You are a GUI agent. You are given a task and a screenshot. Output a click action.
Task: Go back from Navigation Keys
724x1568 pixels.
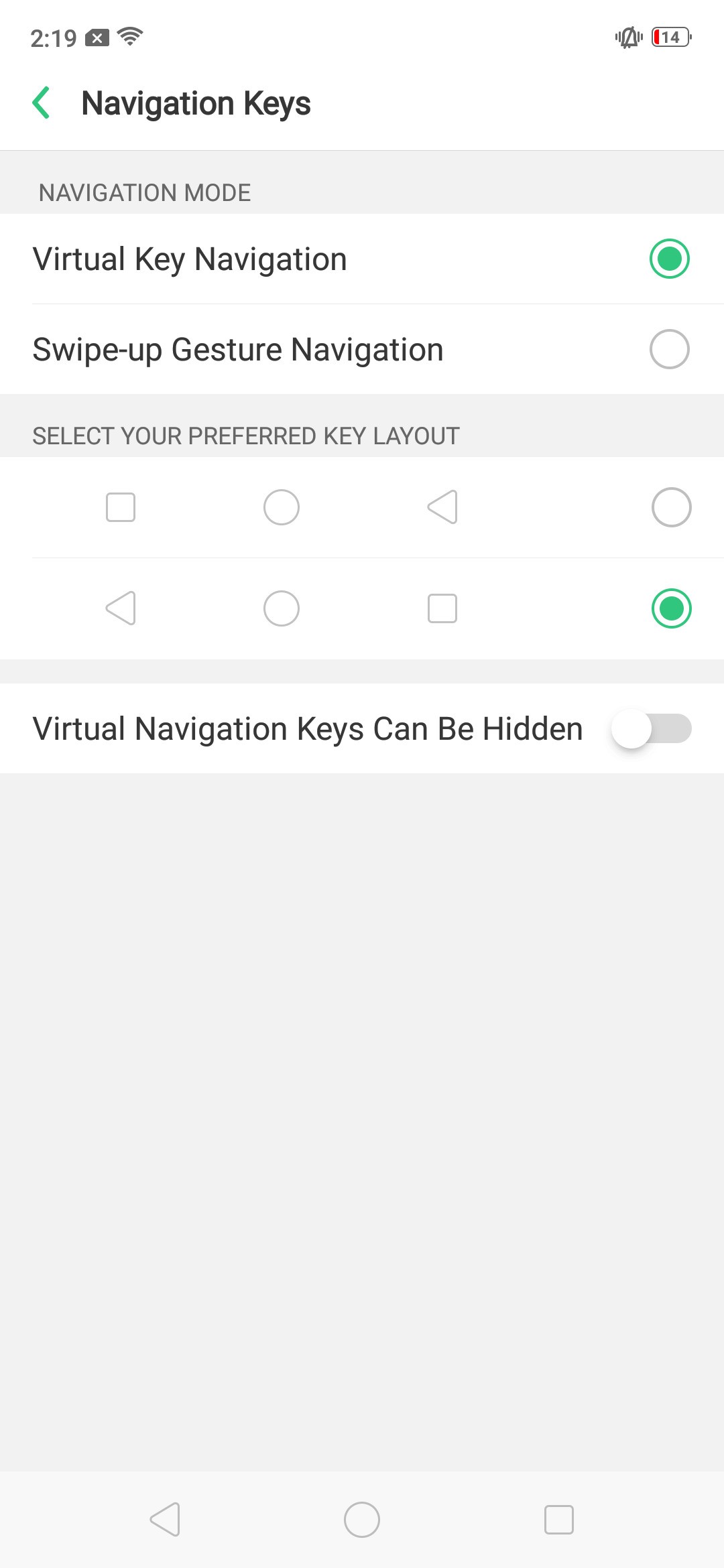[42, 103]
